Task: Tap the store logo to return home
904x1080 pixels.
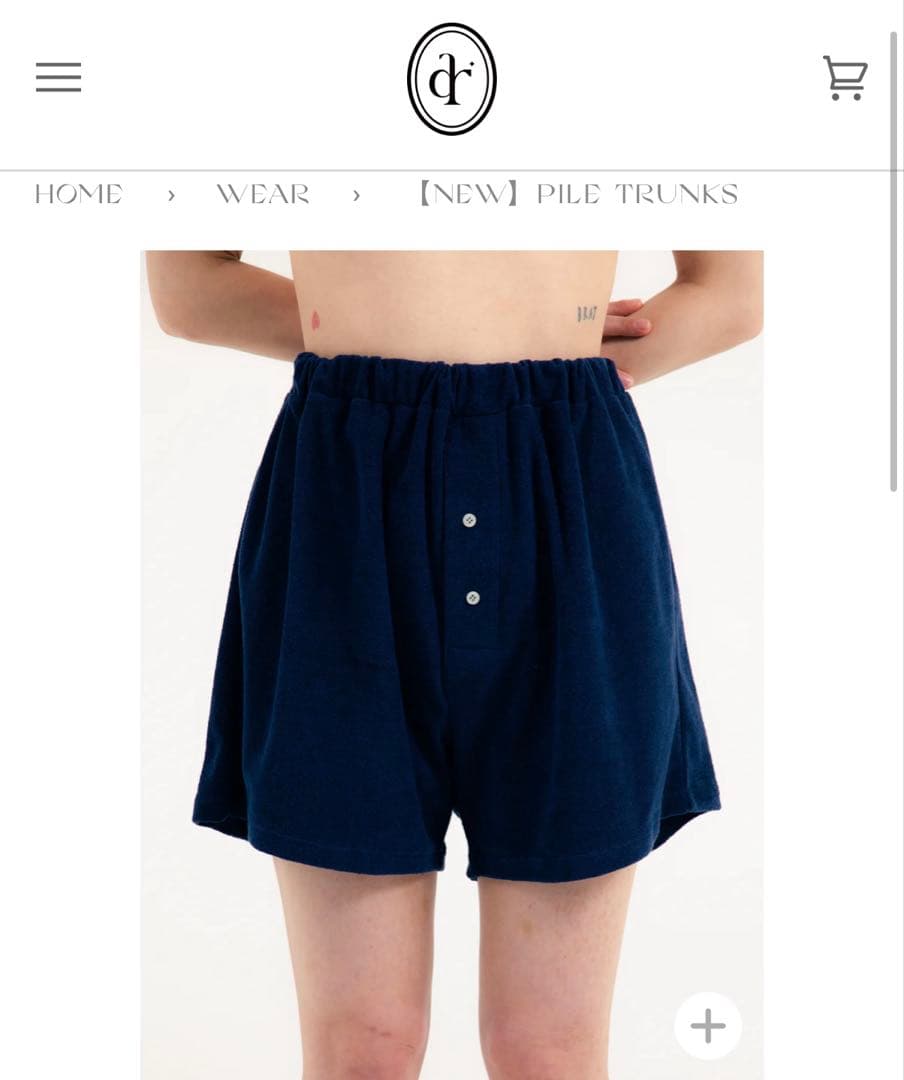Action: (x=451, y=79)
